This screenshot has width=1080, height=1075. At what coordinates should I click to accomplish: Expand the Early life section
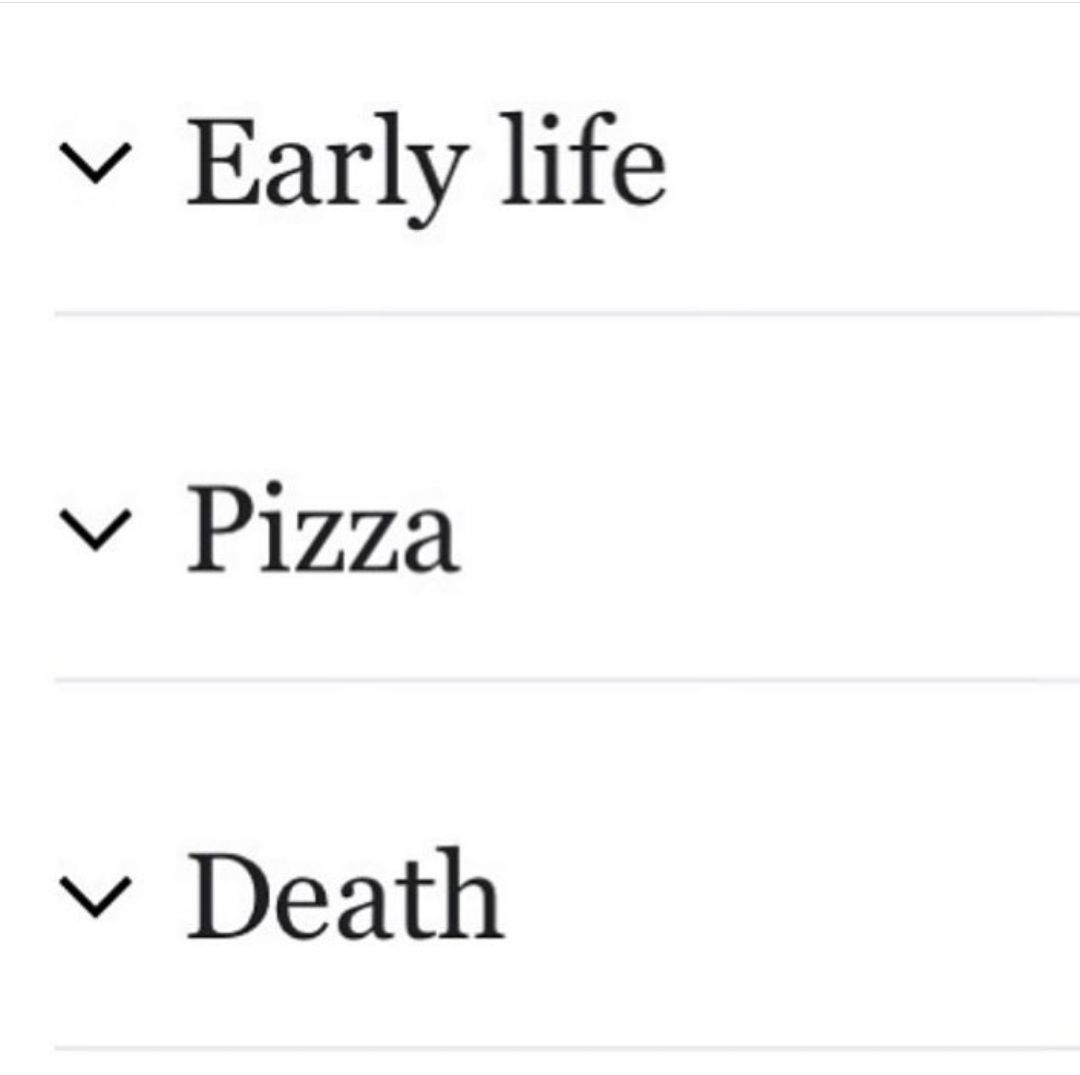coord(93,162)
